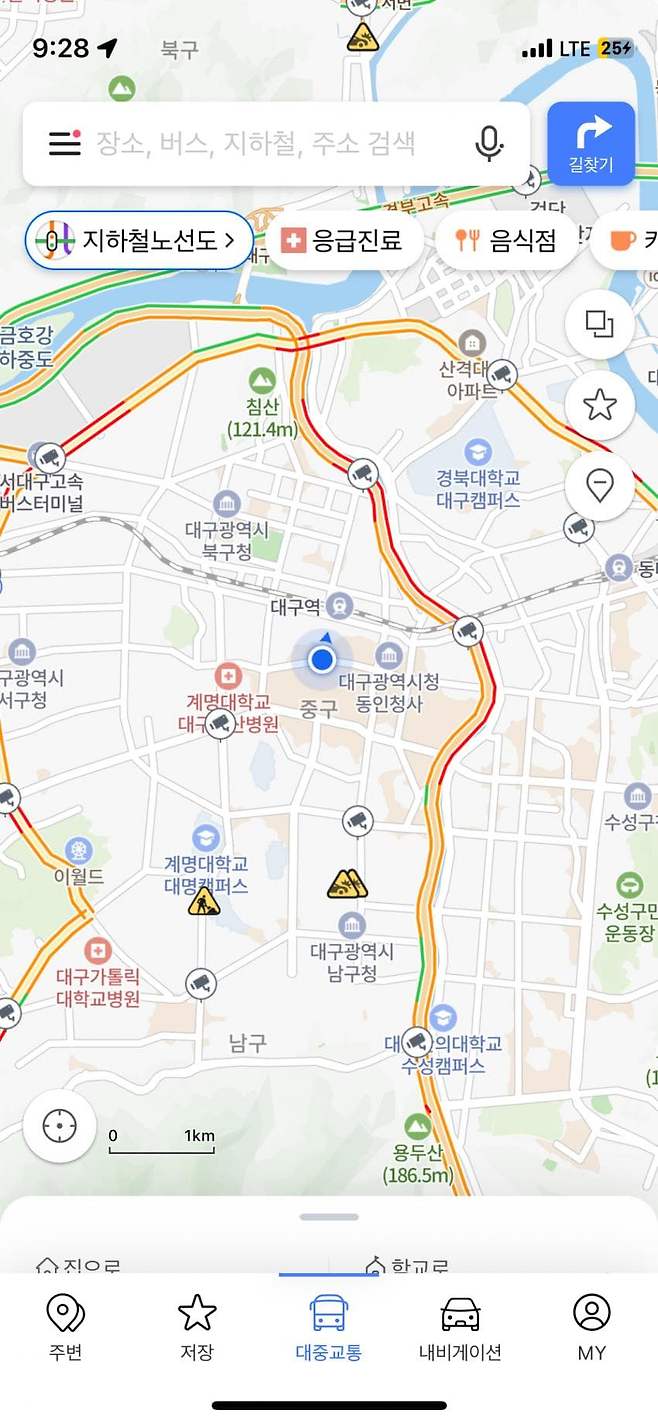Tap the 경북대학교 대구캠퍼스 map marker
Image resolution: width=658 pixels, height=1424 pixels.
point(478,453)
